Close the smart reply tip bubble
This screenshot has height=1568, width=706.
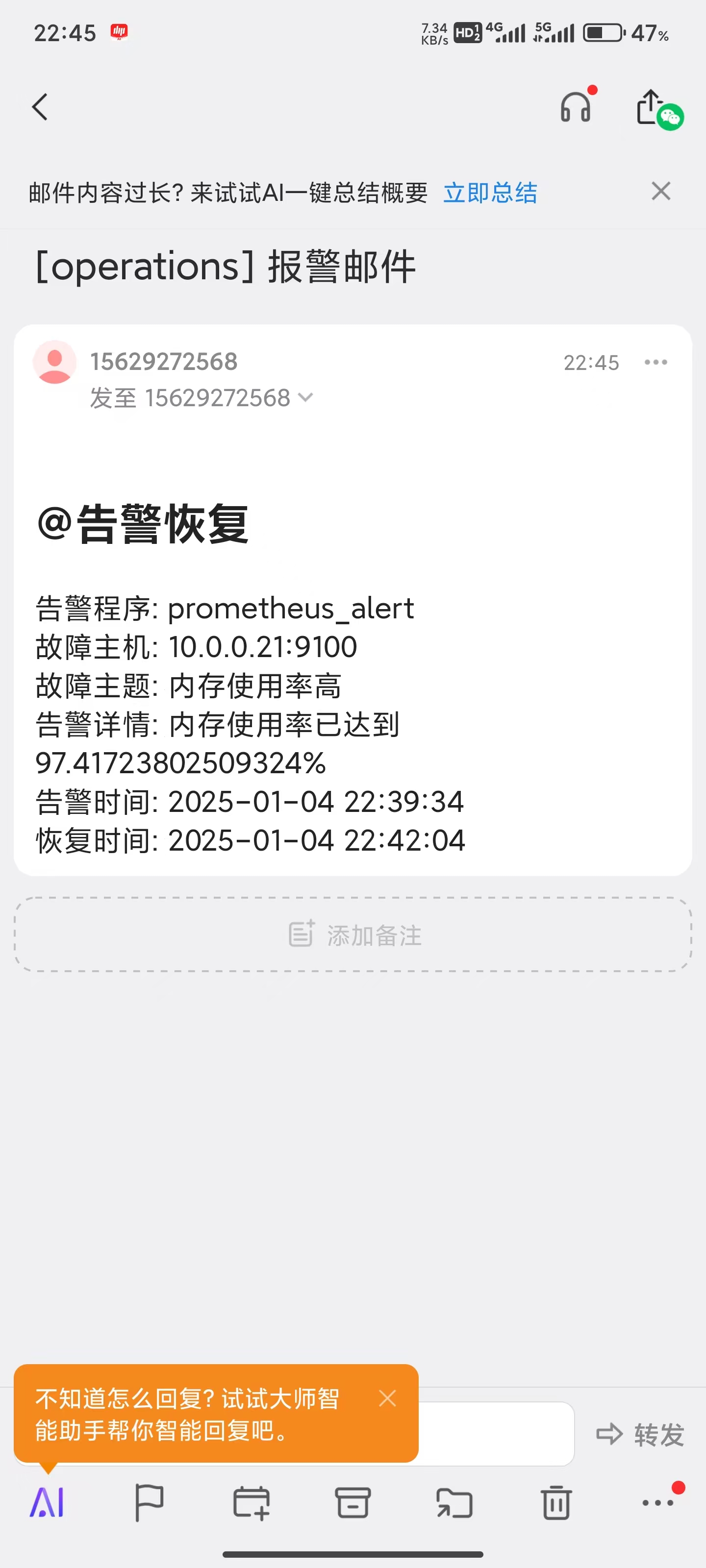388,1398
